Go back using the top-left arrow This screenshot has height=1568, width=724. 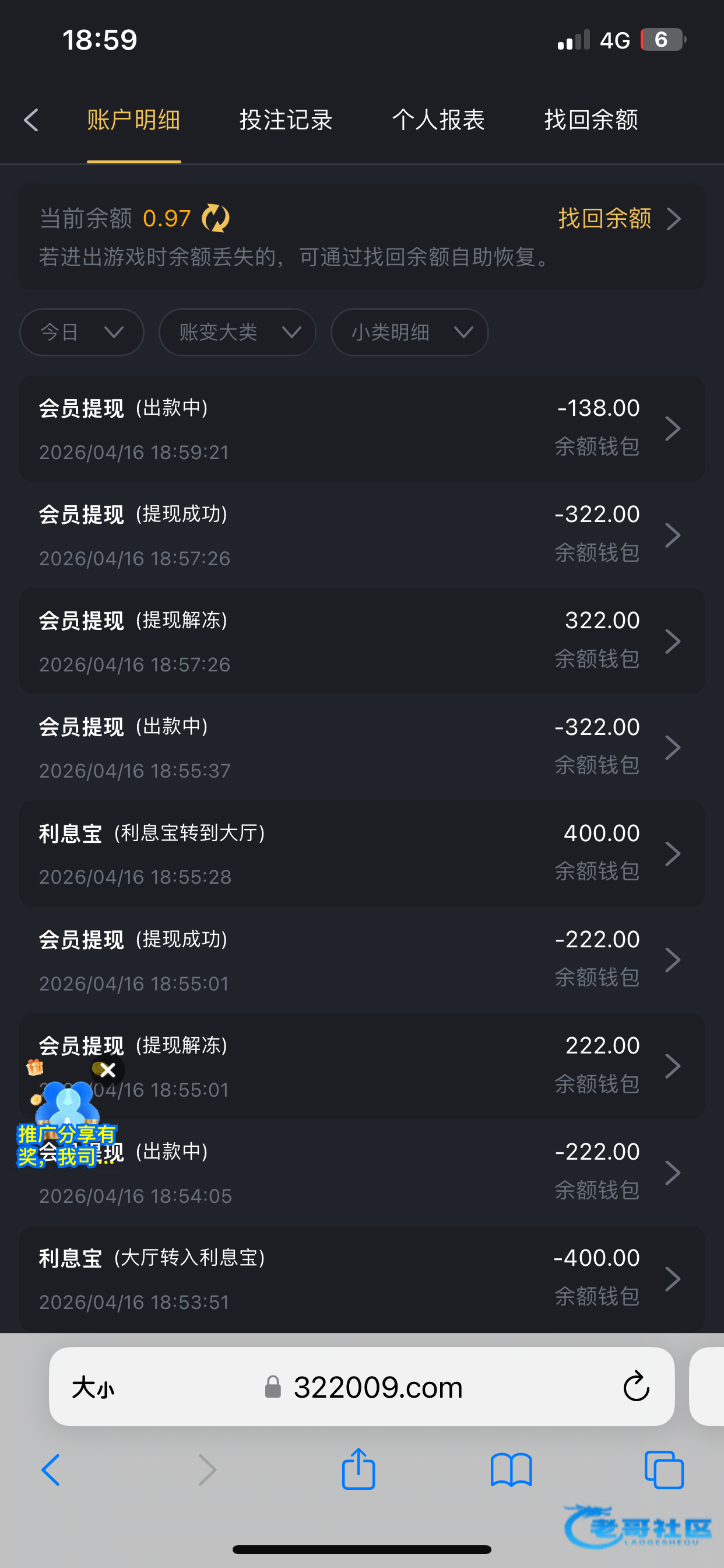pyautogui.click(x=31, y=120)
